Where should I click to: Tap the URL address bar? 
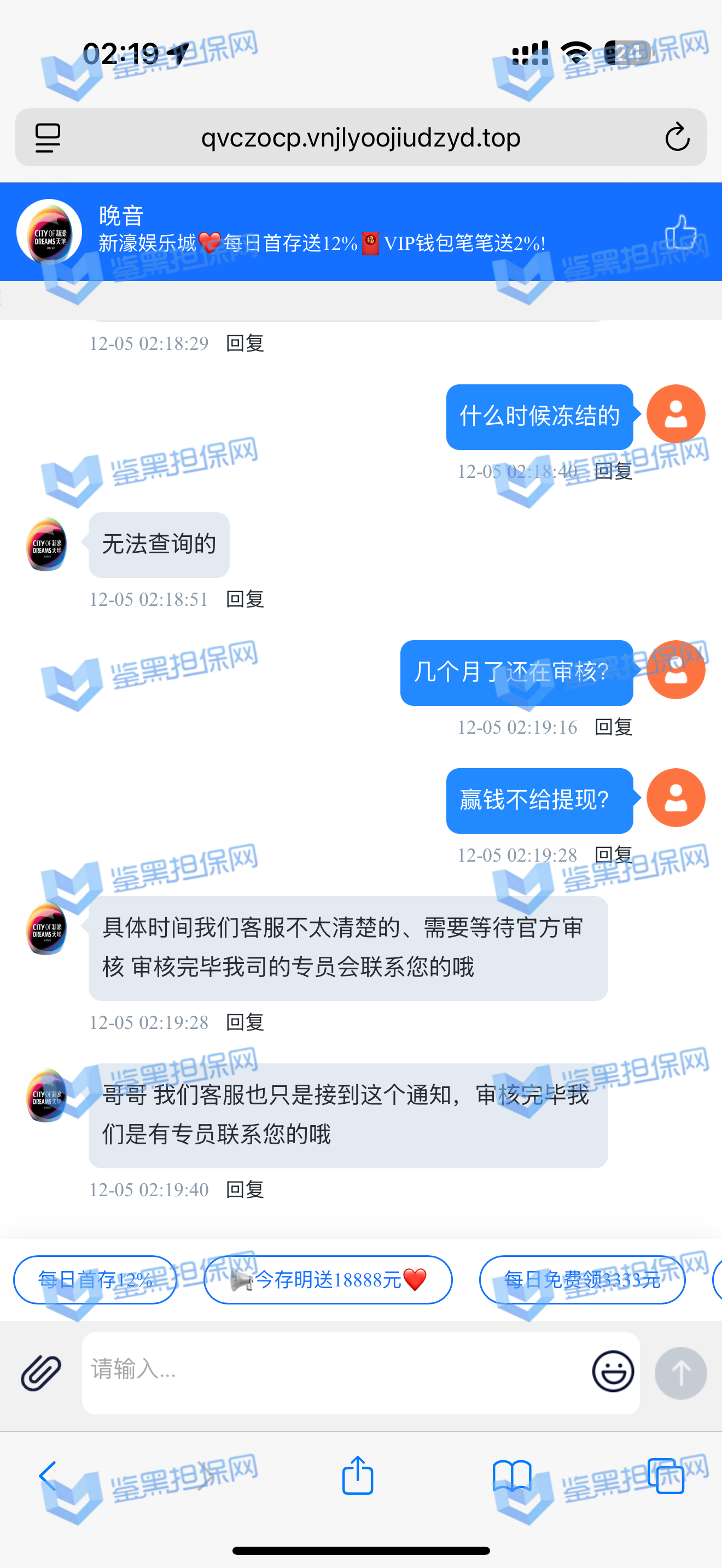tap(360, 138)
